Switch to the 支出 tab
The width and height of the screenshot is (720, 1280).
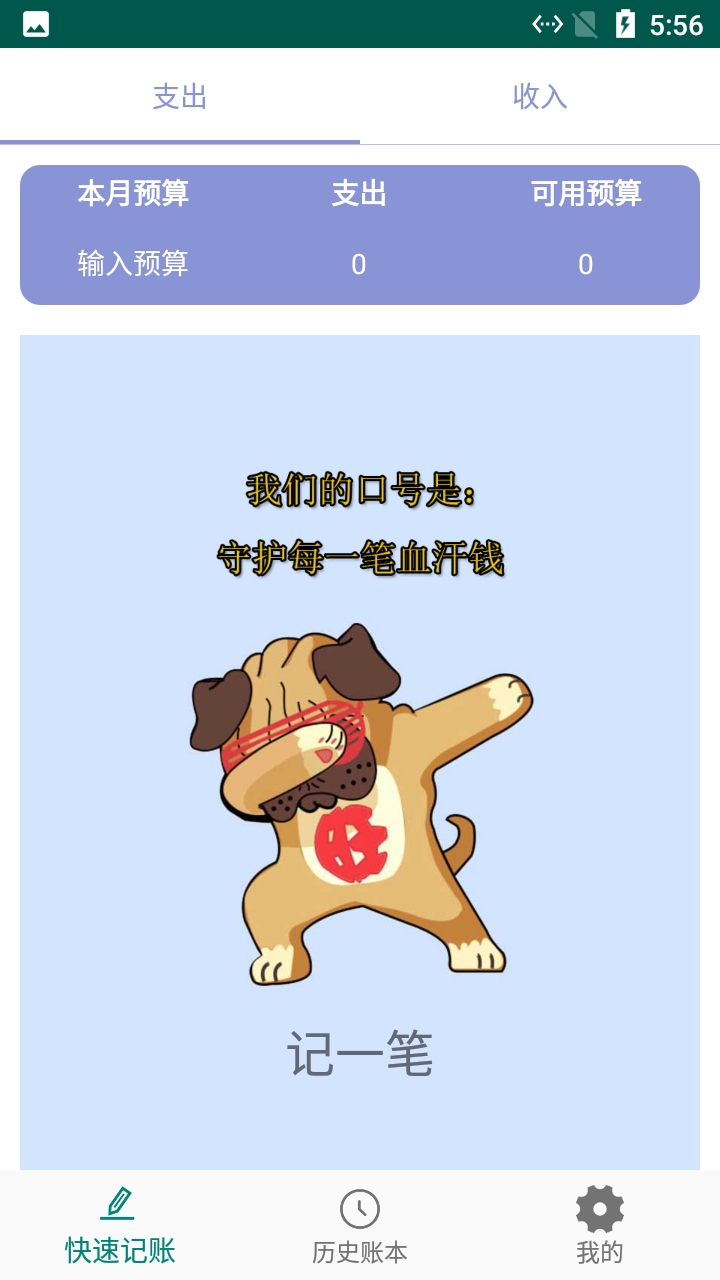[x=180, y=97]
